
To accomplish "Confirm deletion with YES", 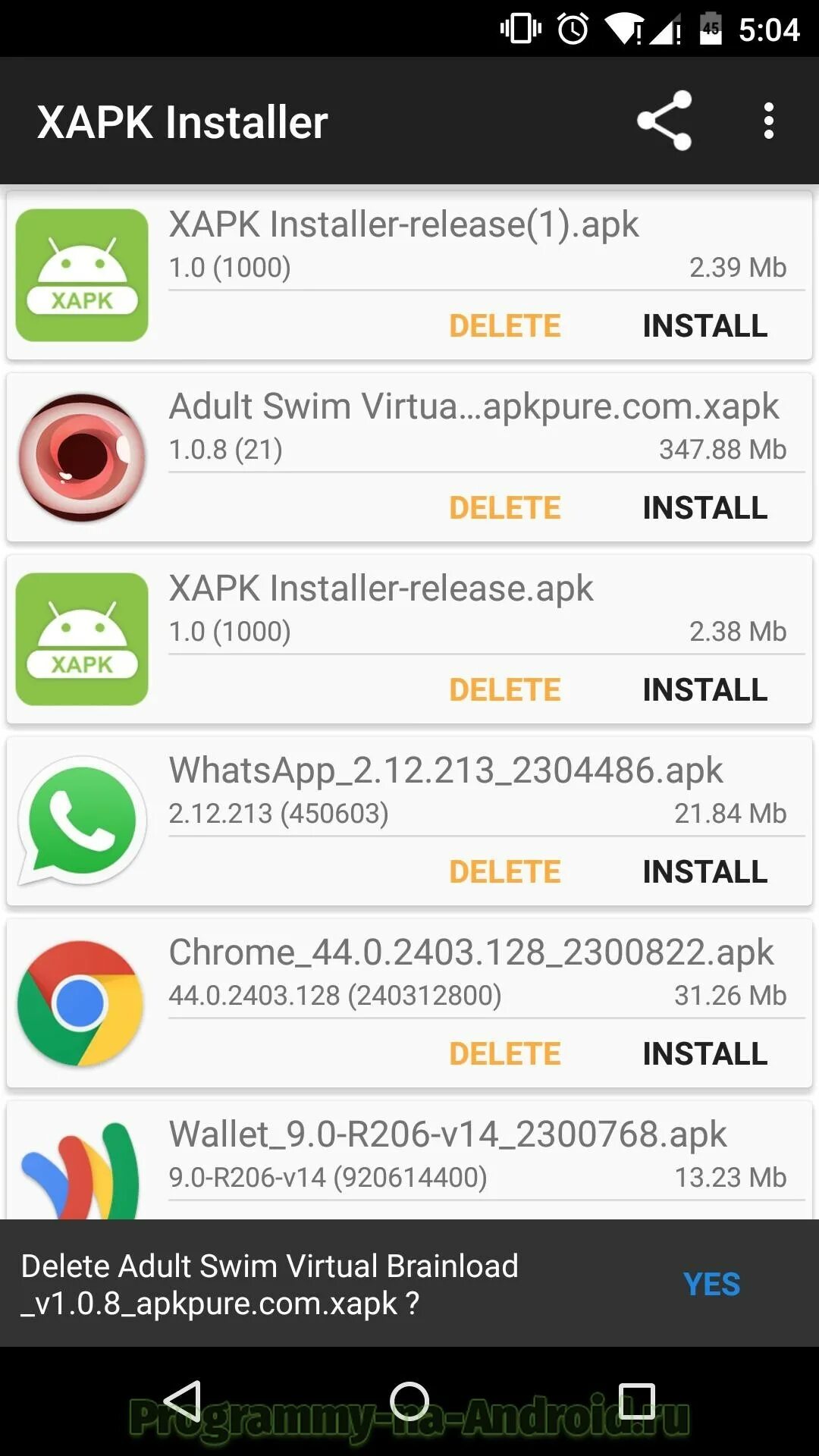I will [711, 1285].
